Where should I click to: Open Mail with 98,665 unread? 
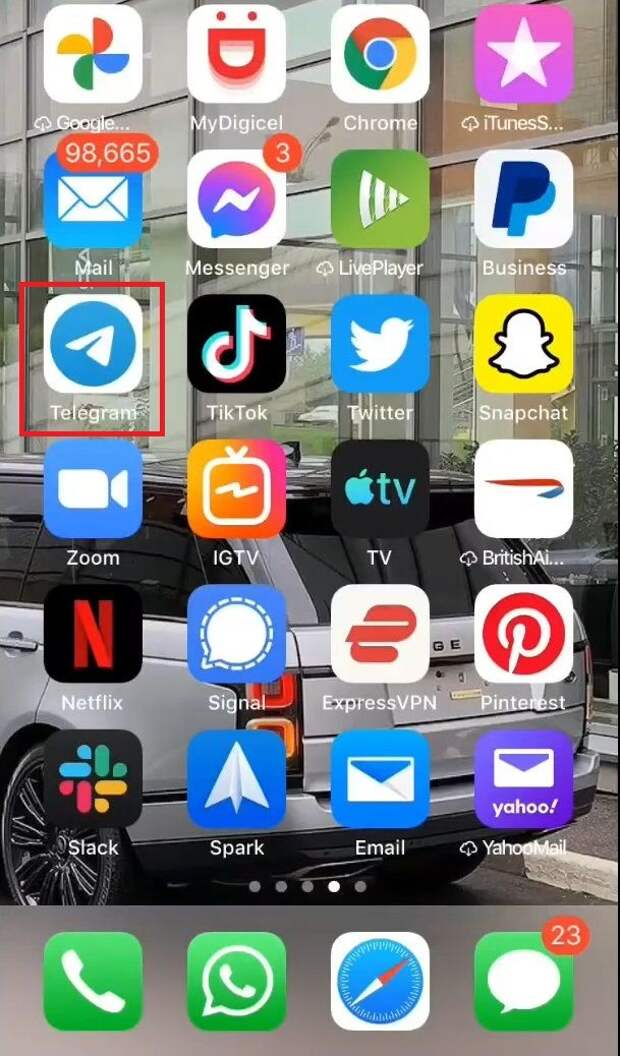click(x=93, y=199)
